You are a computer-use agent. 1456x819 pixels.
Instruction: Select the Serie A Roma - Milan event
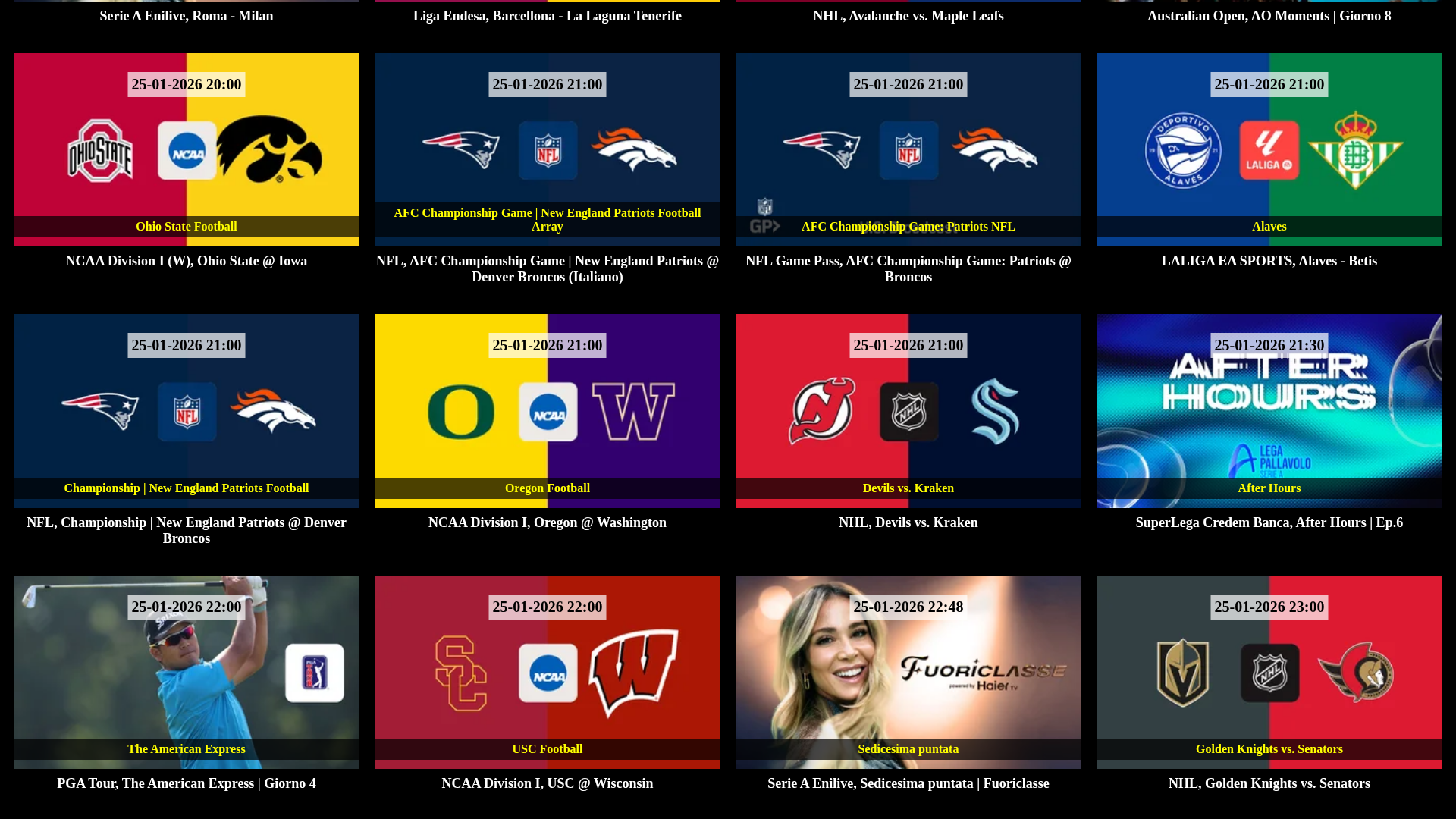tap(186, 16)
